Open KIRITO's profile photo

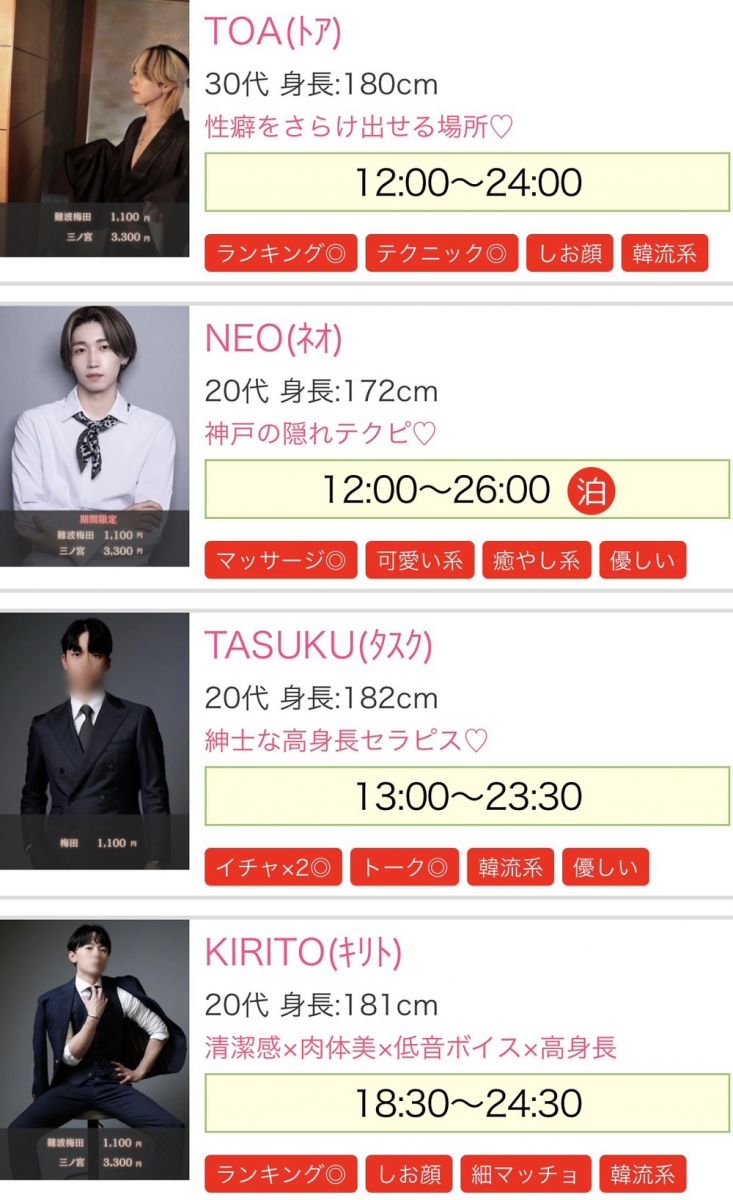point(94,1050)
